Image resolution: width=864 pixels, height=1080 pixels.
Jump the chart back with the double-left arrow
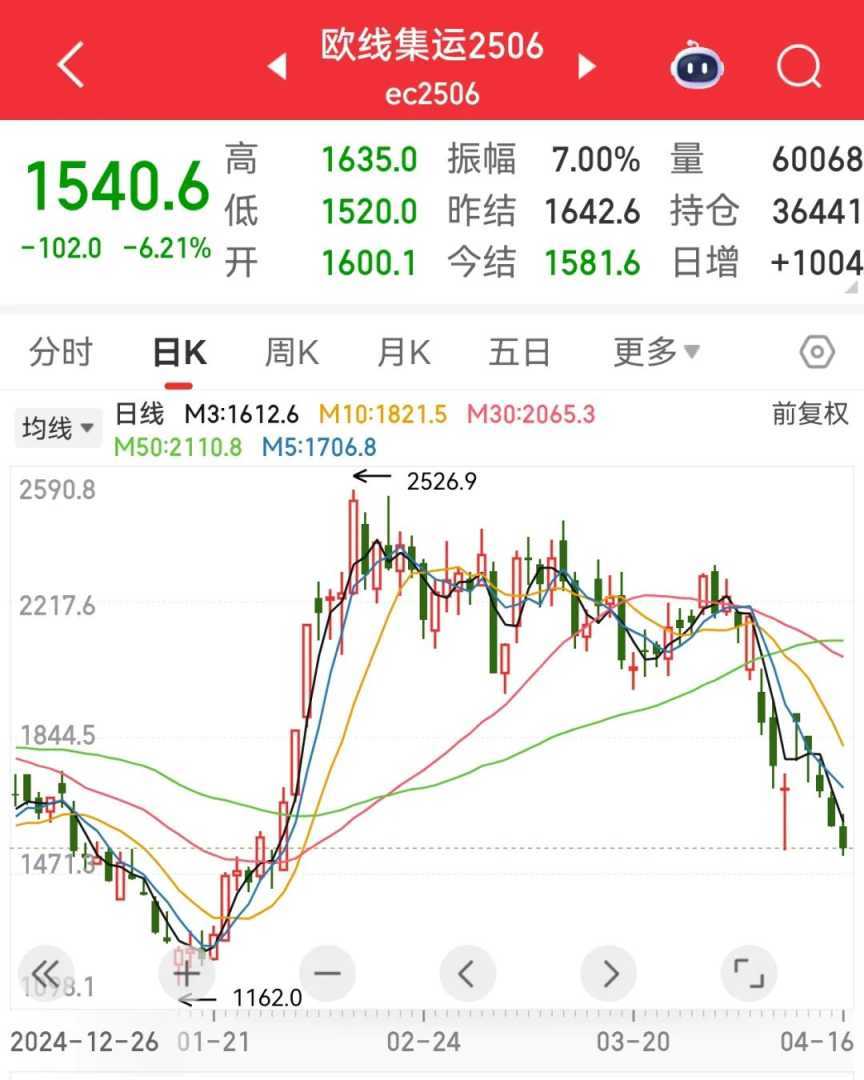(x=46, y=972)
